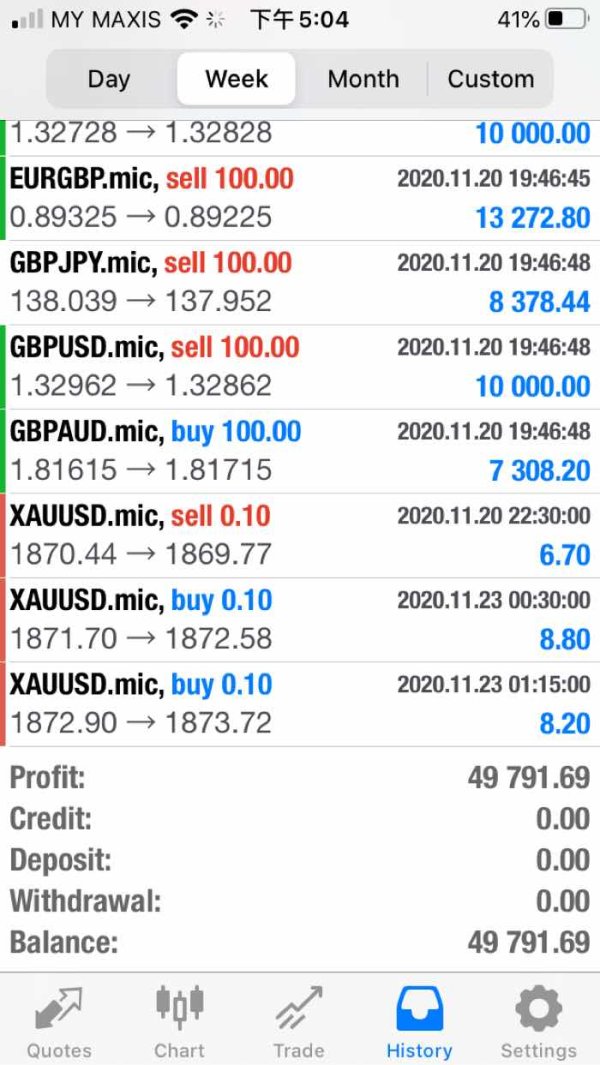This screenshot has height=1065, width=600.
Task: Switch to the Day period filter
Action: [109, 79]
